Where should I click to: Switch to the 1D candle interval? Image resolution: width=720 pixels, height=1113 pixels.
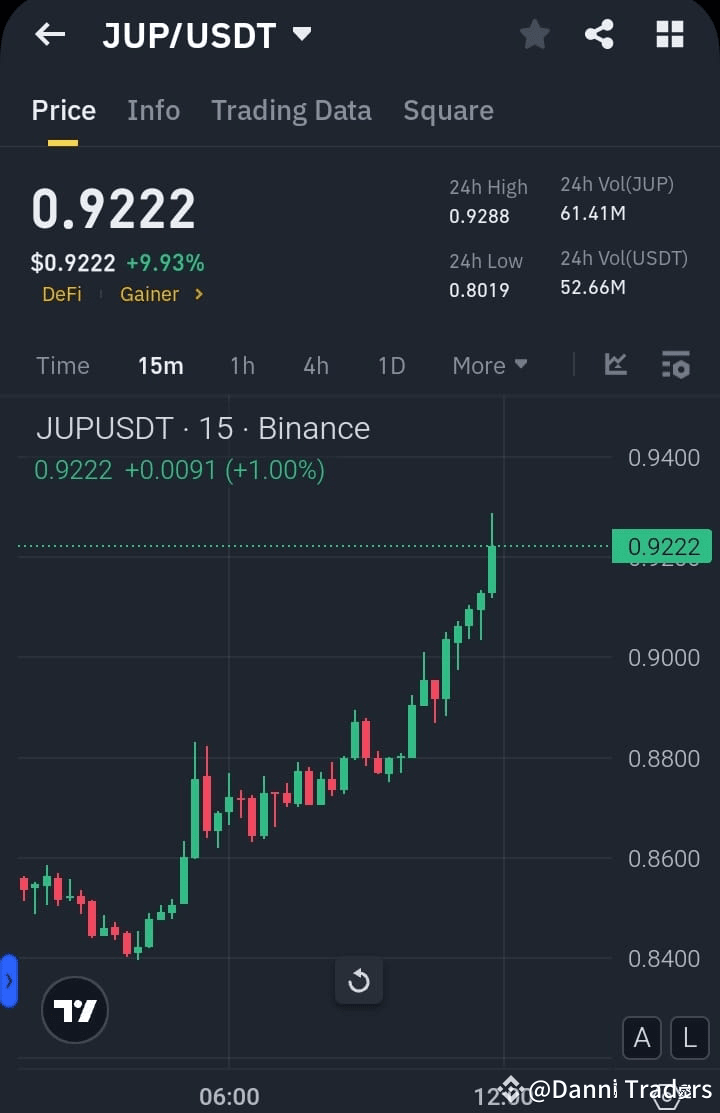click(x=391, y=365)
